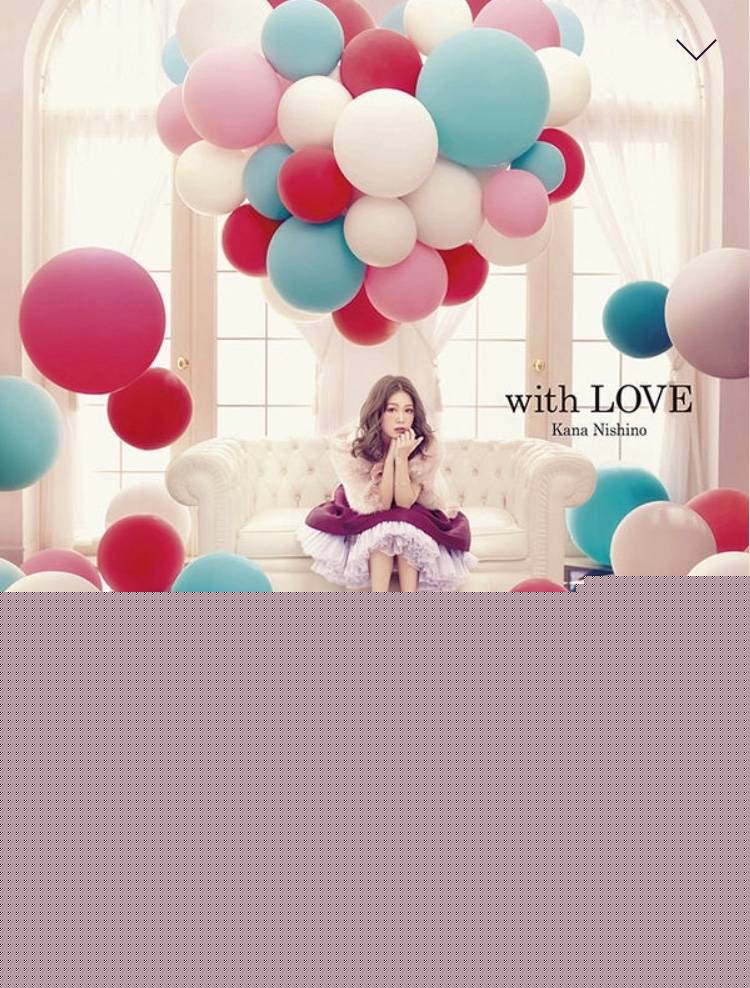This screenshot has height=988, width=750.
Task: Collapse the player with the down chevron
Action: tap(696, 50)
